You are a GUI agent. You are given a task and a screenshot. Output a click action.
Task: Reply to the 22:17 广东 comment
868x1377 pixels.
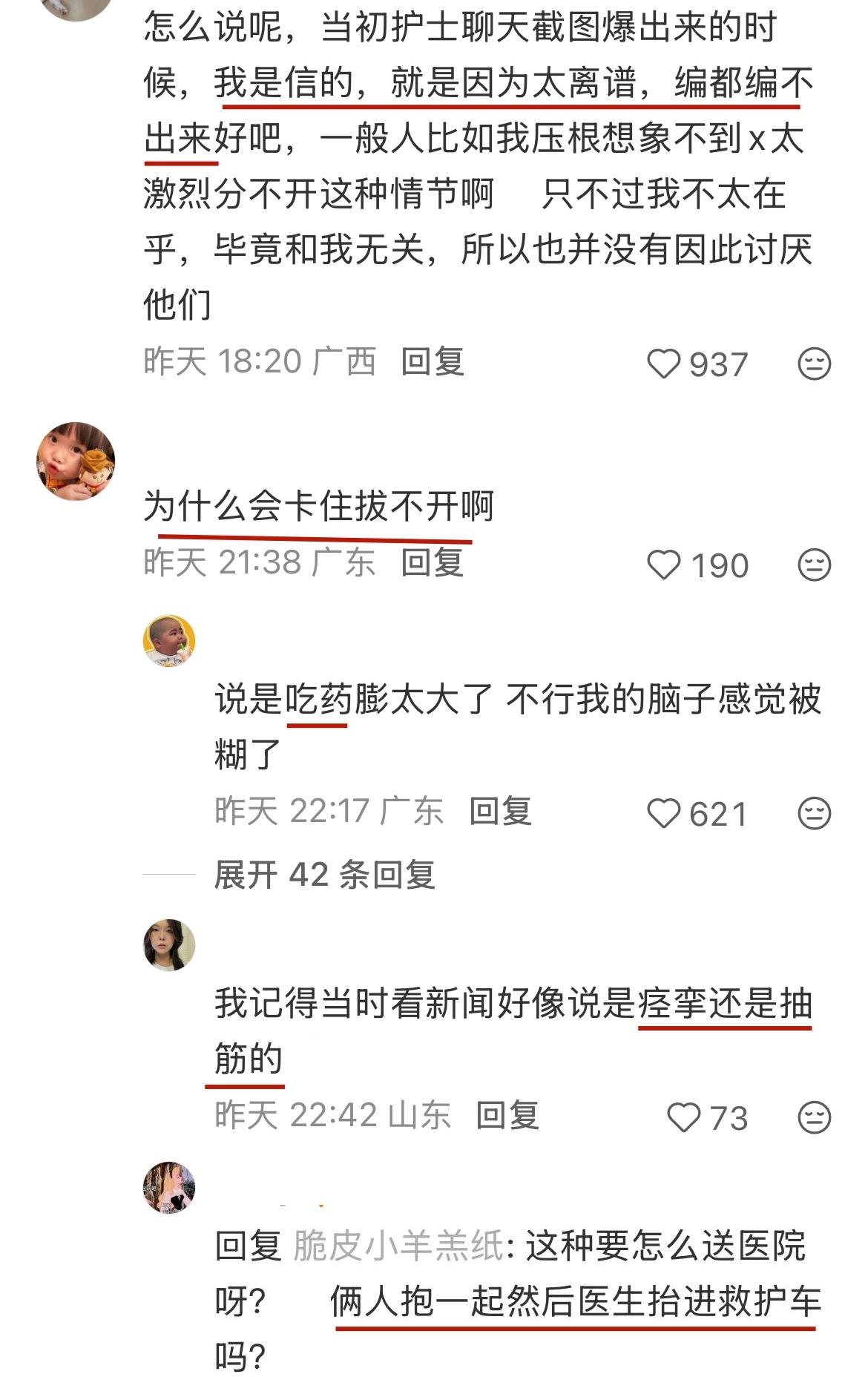[501, 811]
